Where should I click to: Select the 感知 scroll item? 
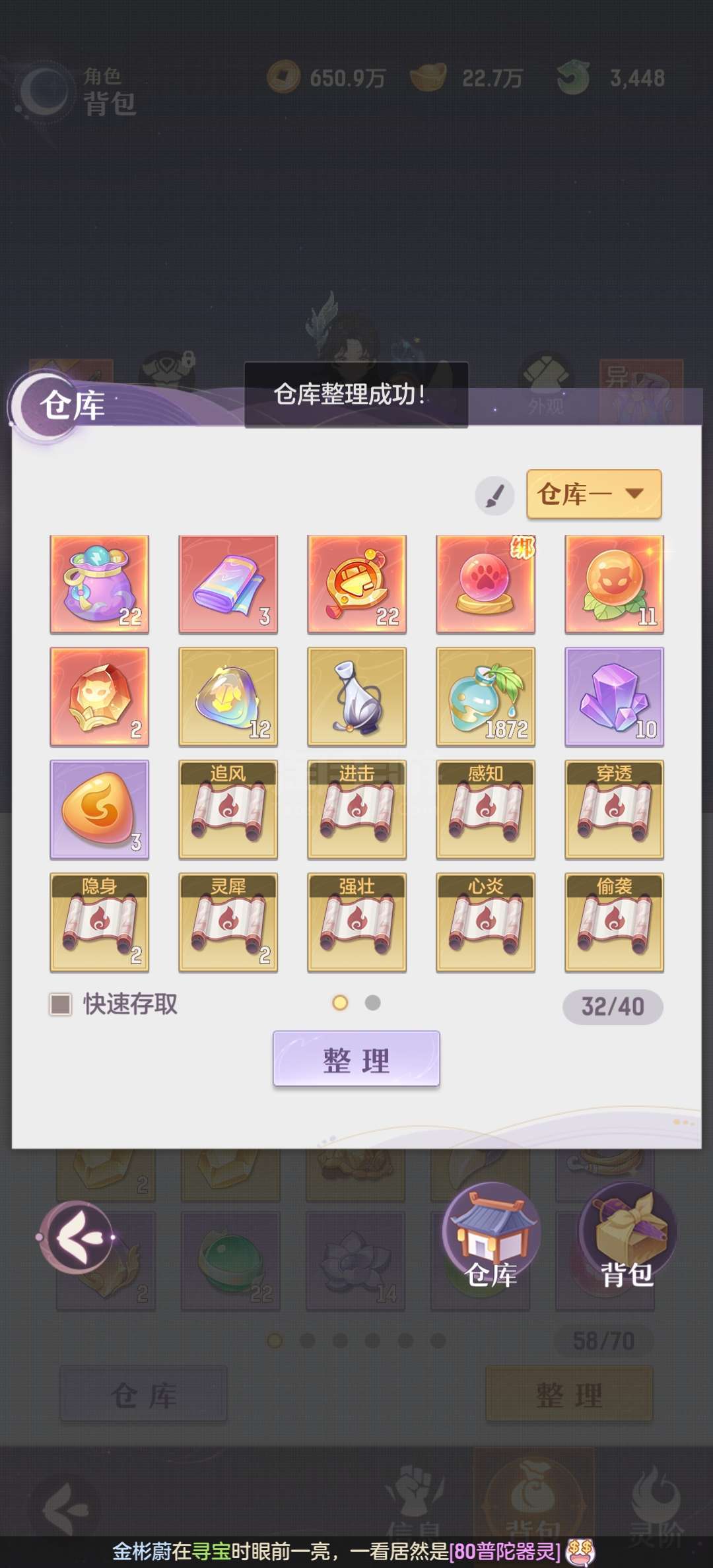point(485,810)
